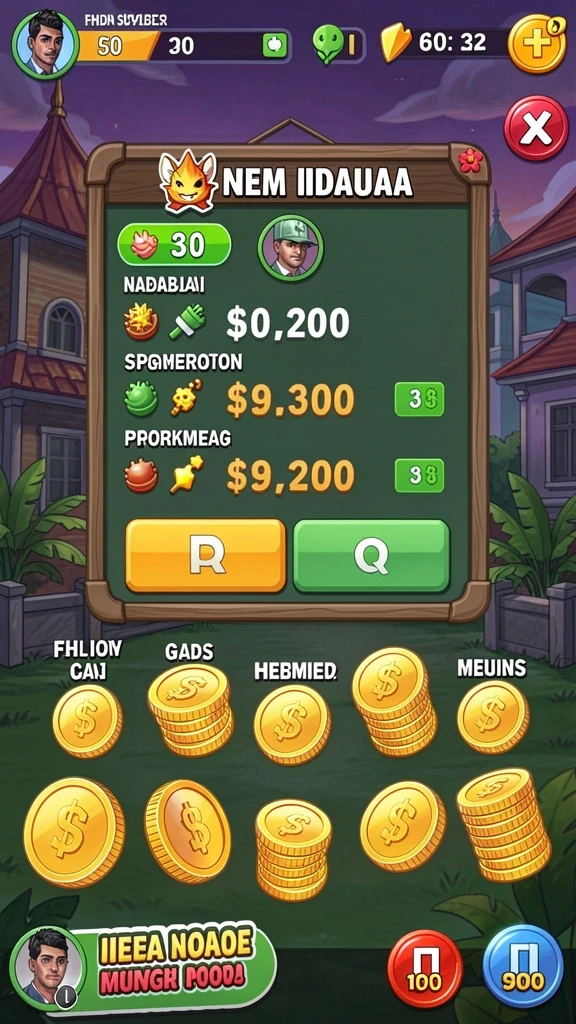
Task: Open the player avatar at top left
Action: pos(45,45)
